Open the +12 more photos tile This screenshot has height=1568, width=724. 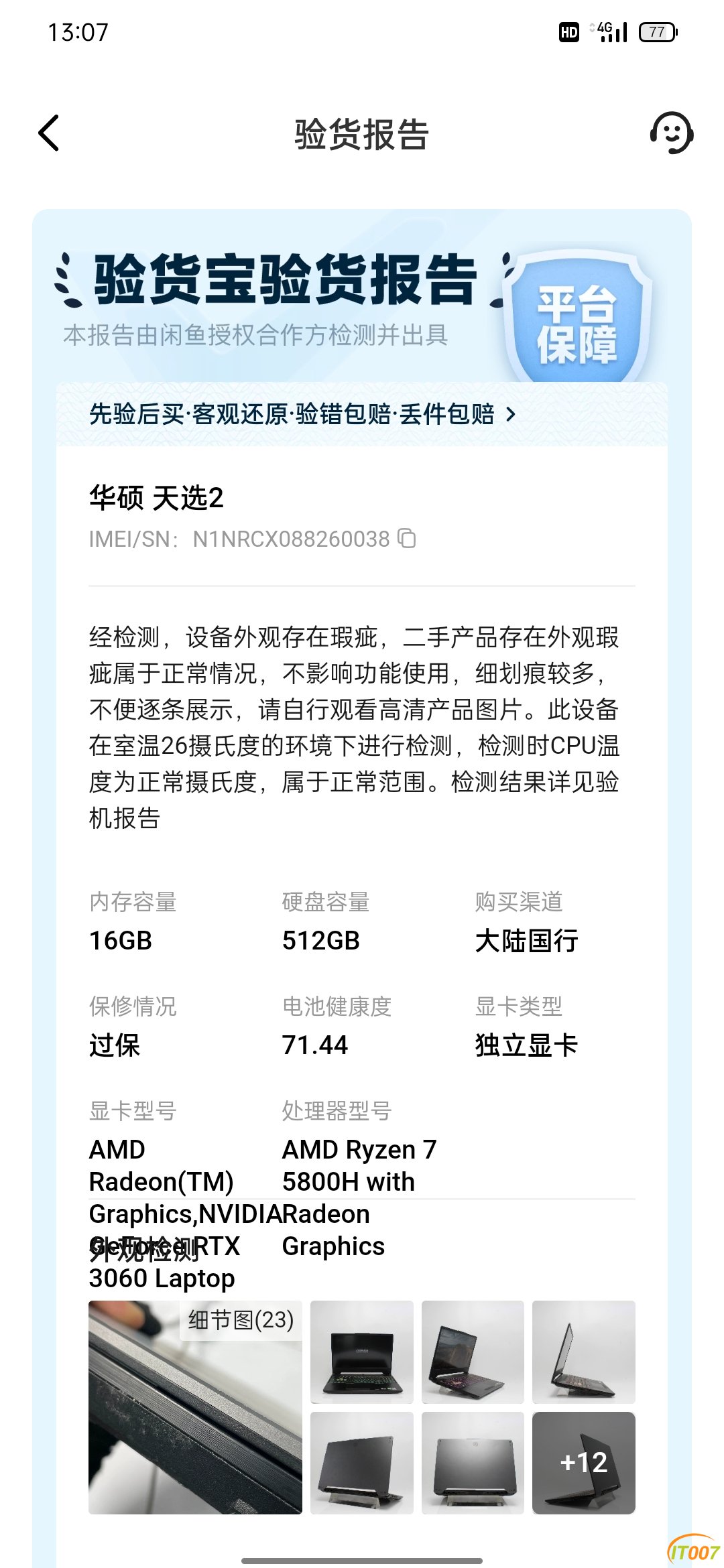pos(584,1463)
